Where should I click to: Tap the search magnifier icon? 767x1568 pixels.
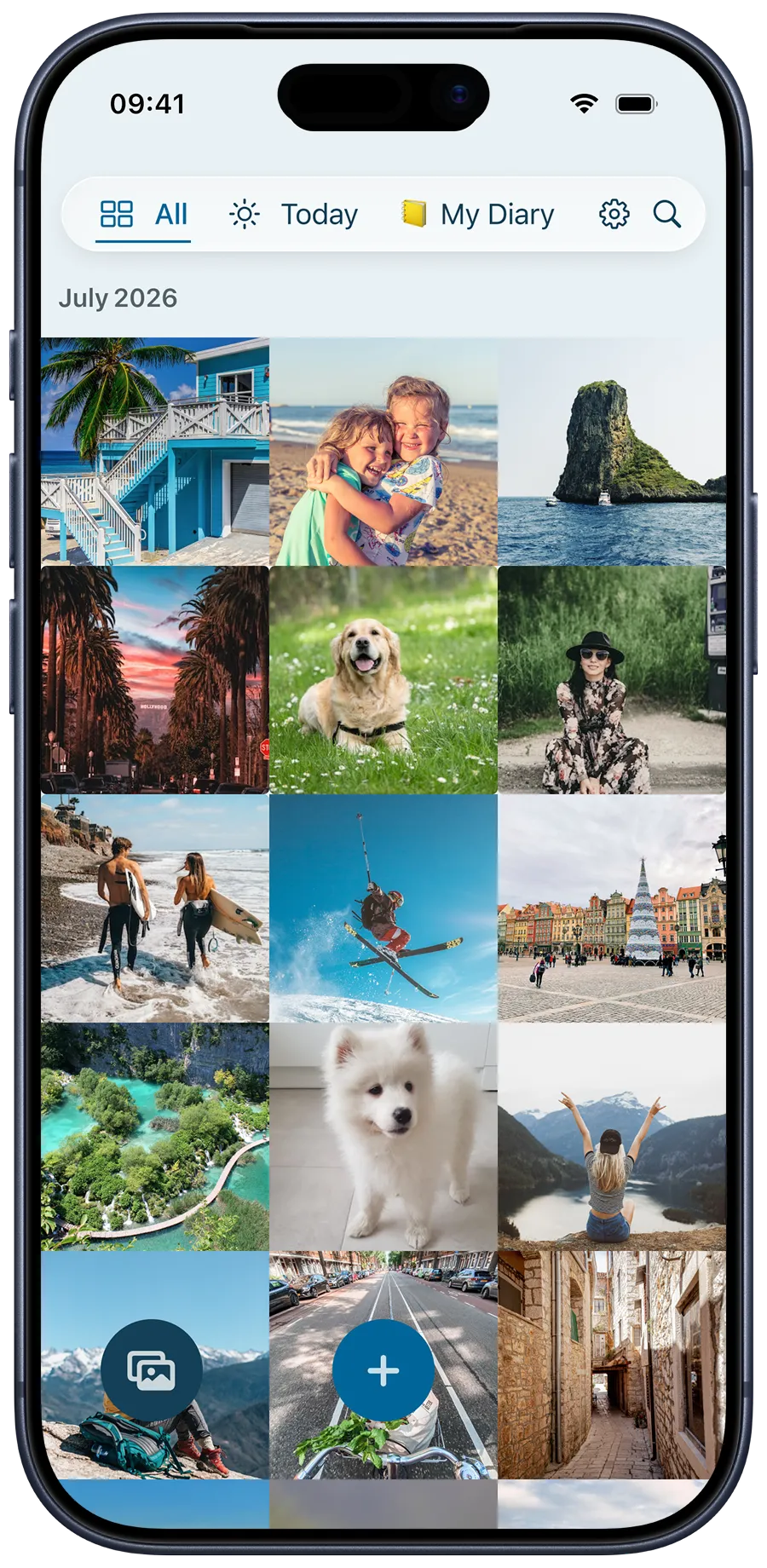tap(666, 214)
